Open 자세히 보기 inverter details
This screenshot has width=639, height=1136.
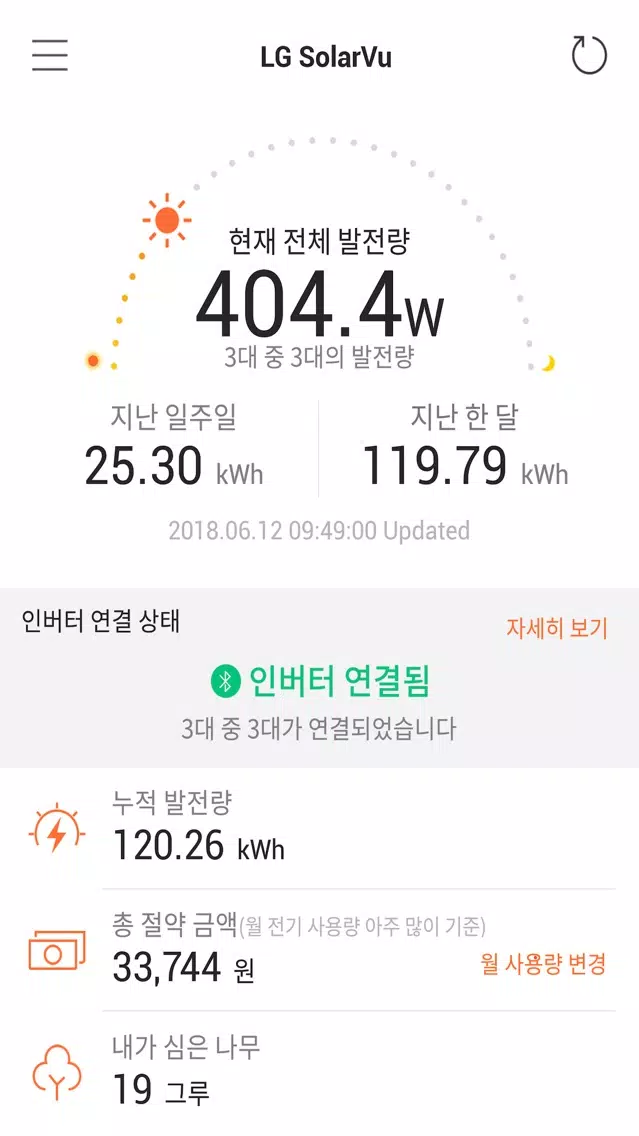pos(556,628)
